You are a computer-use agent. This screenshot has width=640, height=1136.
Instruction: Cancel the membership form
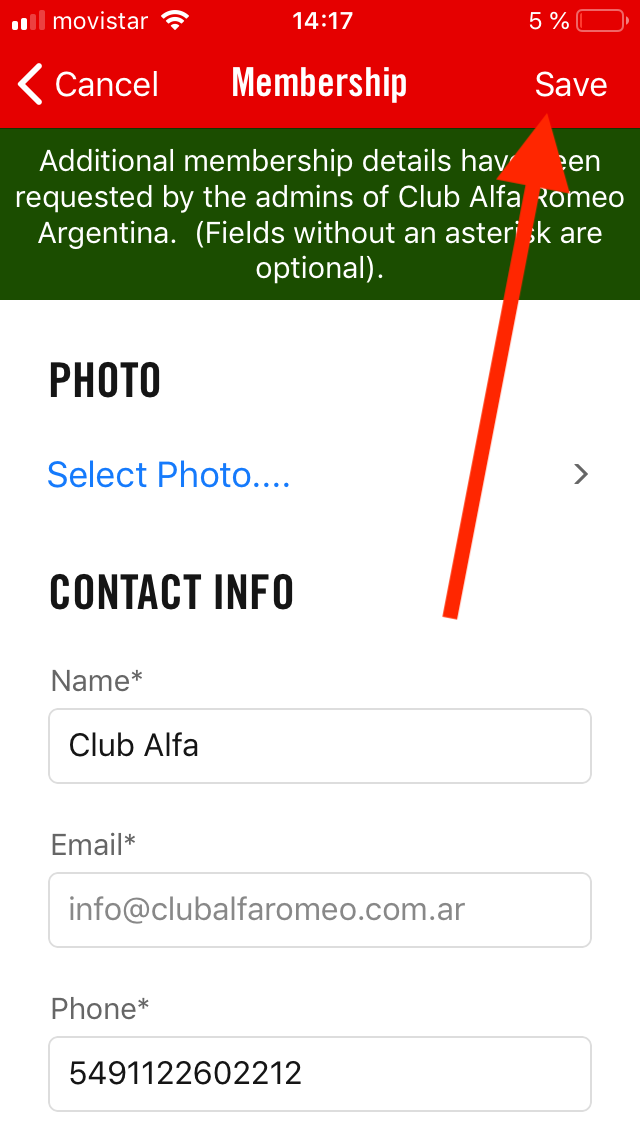(x=89, y=85)
